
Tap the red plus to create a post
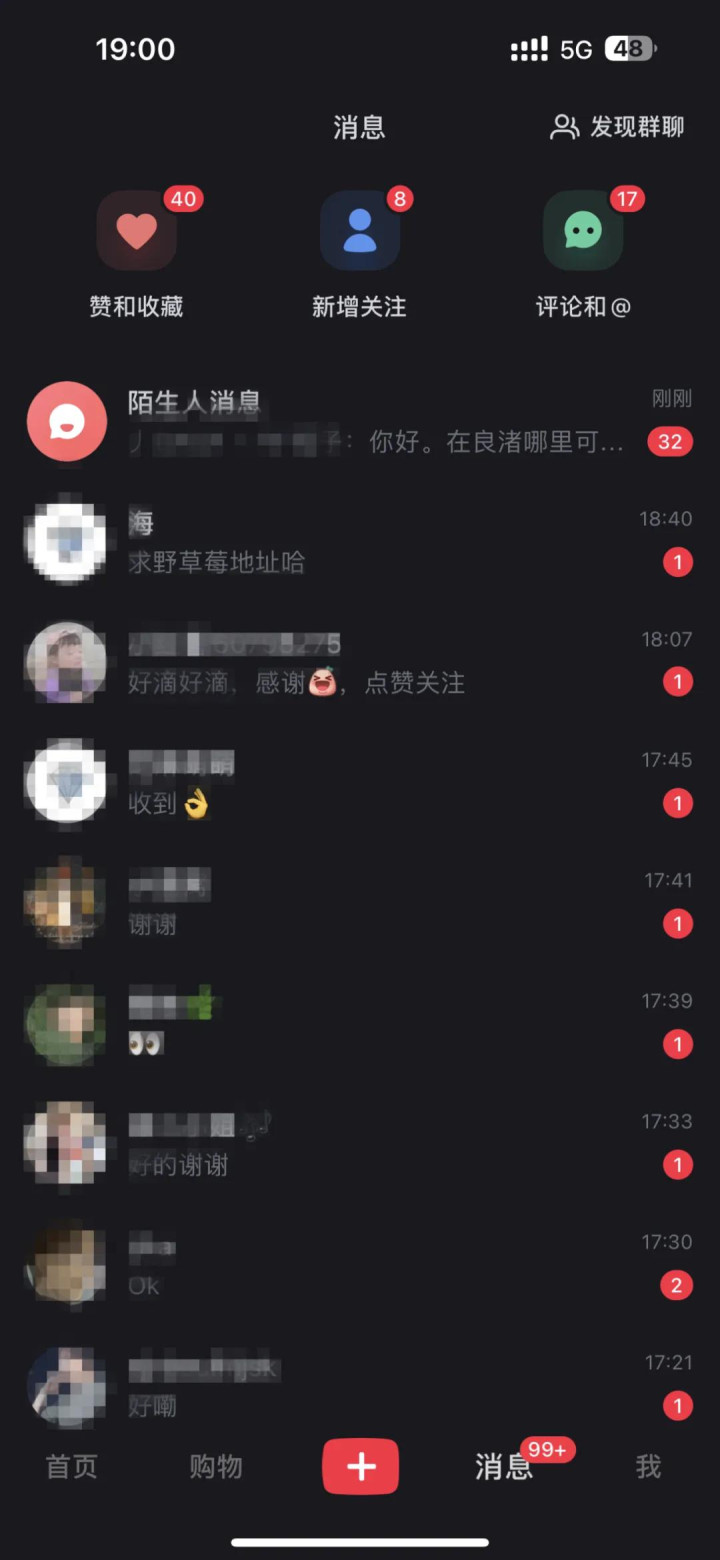(360, 1467)
